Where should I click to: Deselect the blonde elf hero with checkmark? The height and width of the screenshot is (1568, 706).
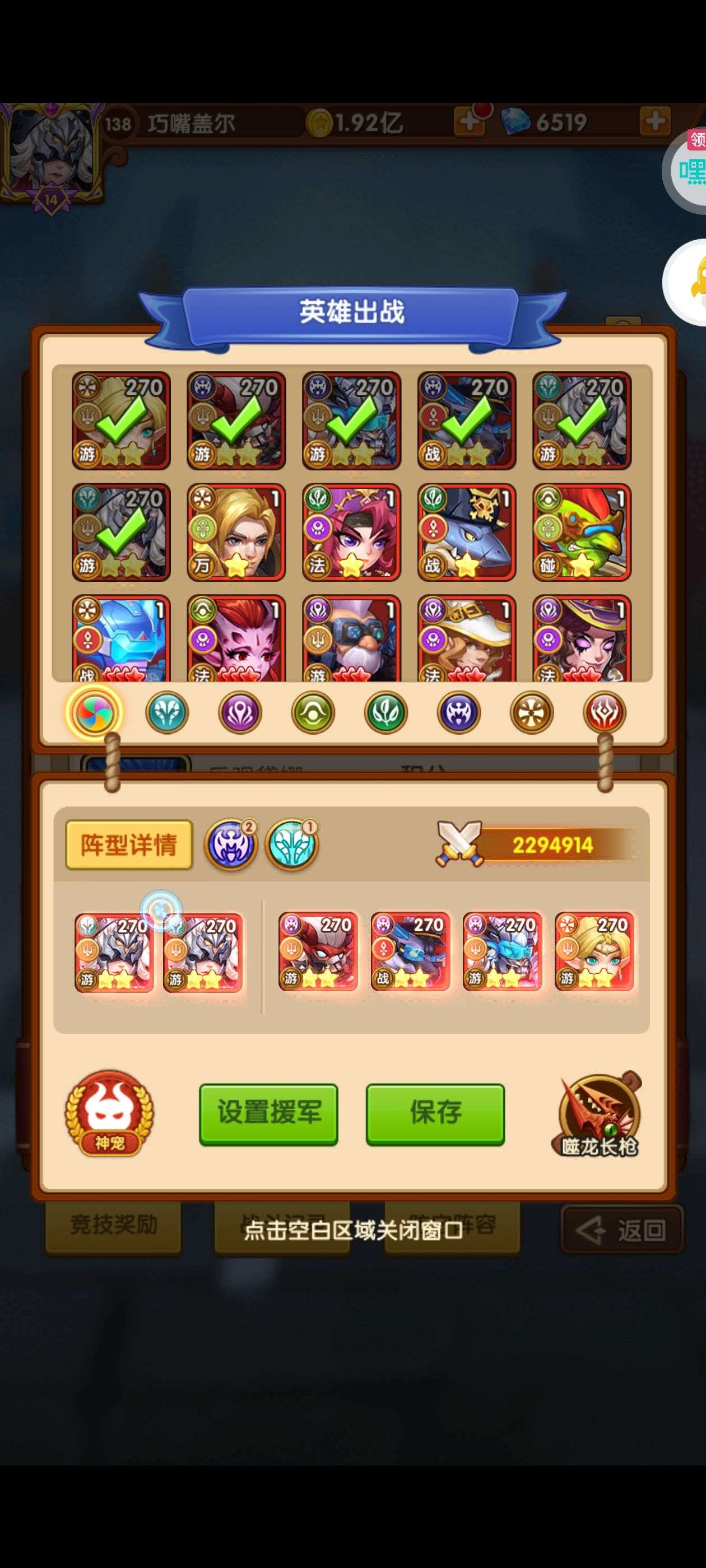pyautogui.click(x=121, y=421)
